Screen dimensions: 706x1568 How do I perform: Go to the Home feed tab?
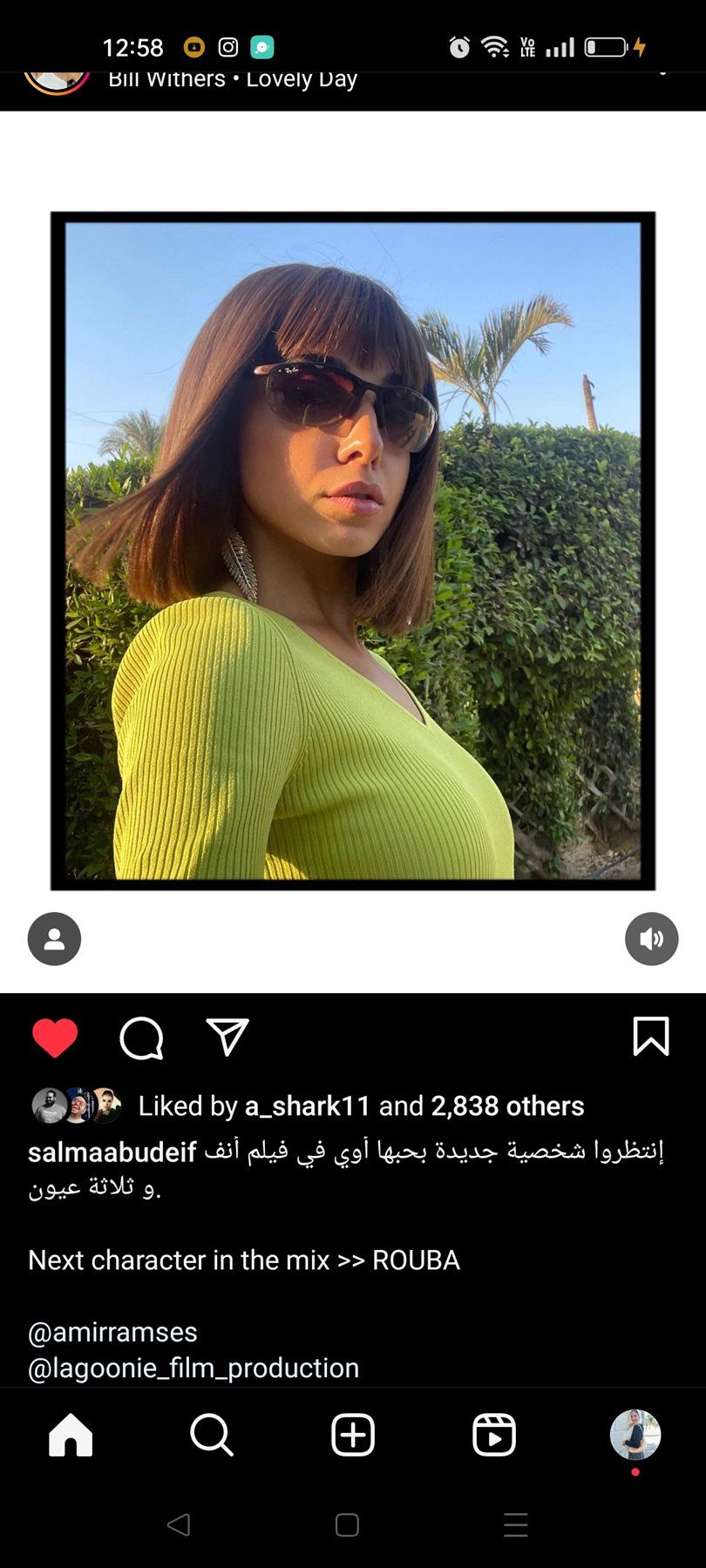(71, 1435)
